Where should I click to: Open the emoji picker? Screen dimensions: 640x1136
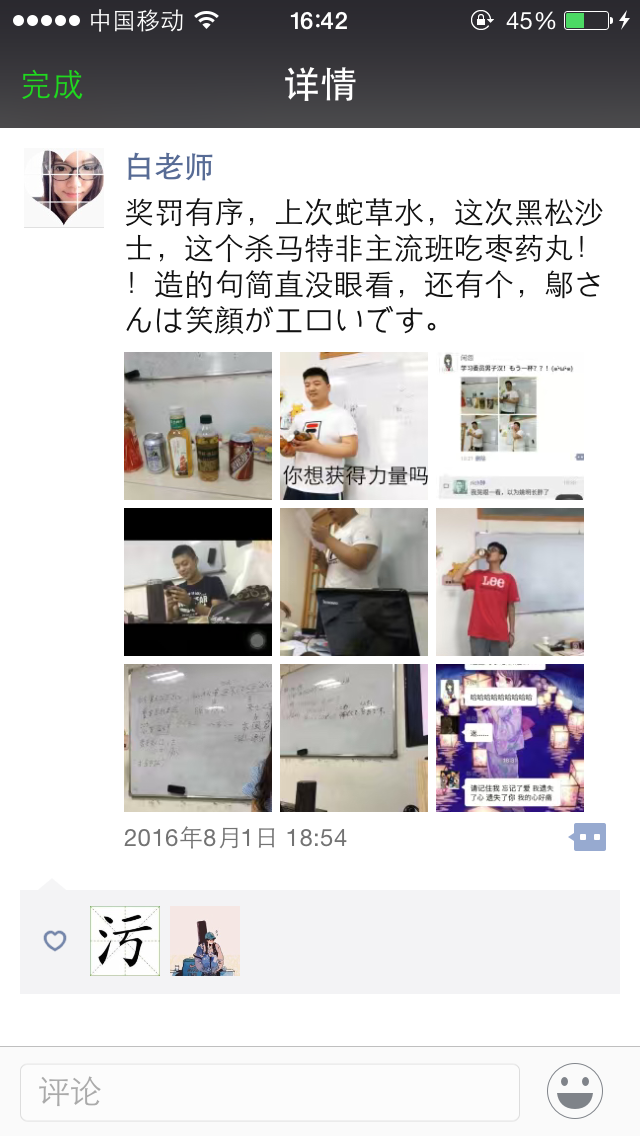pyautogui.click(x=575, y=1091)
